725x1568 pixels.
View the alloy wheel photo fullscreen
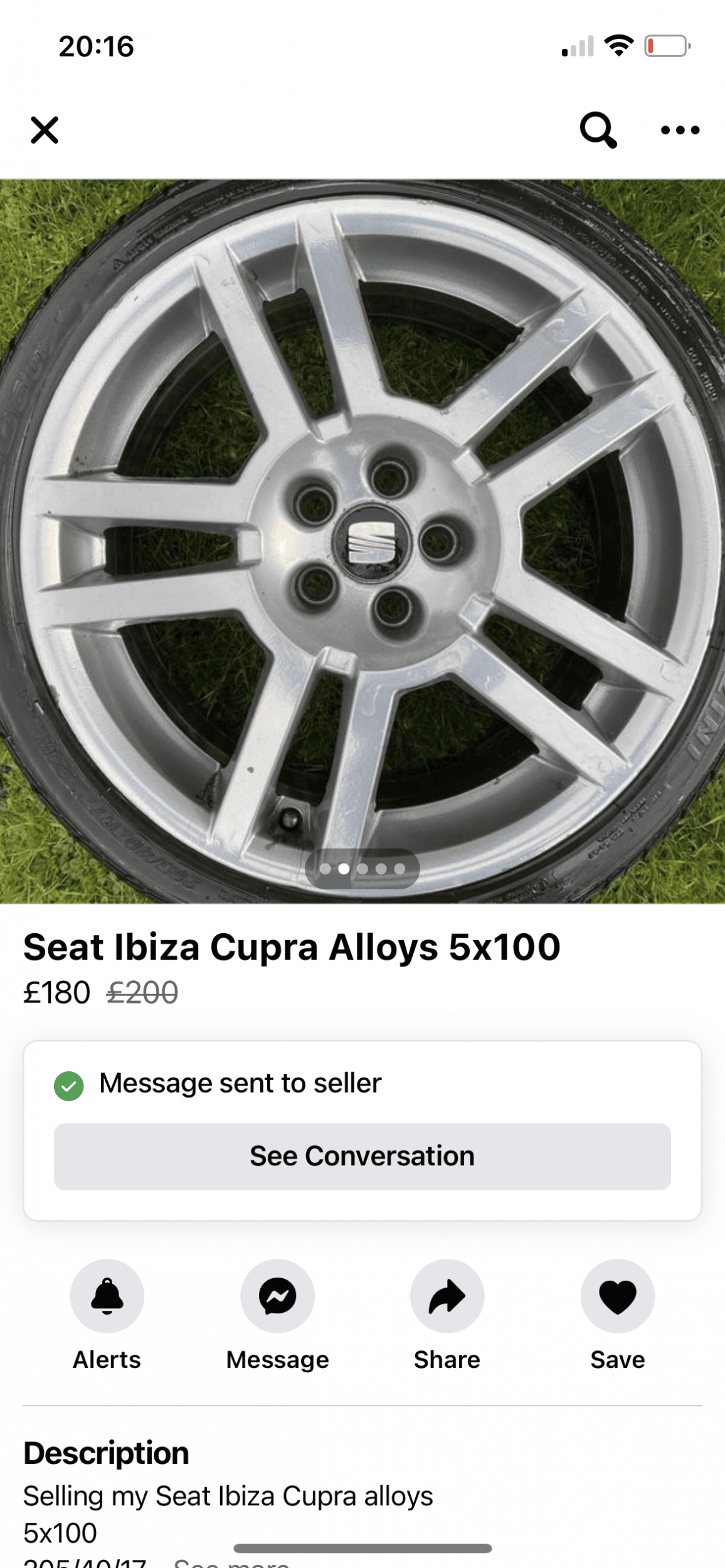362,541
